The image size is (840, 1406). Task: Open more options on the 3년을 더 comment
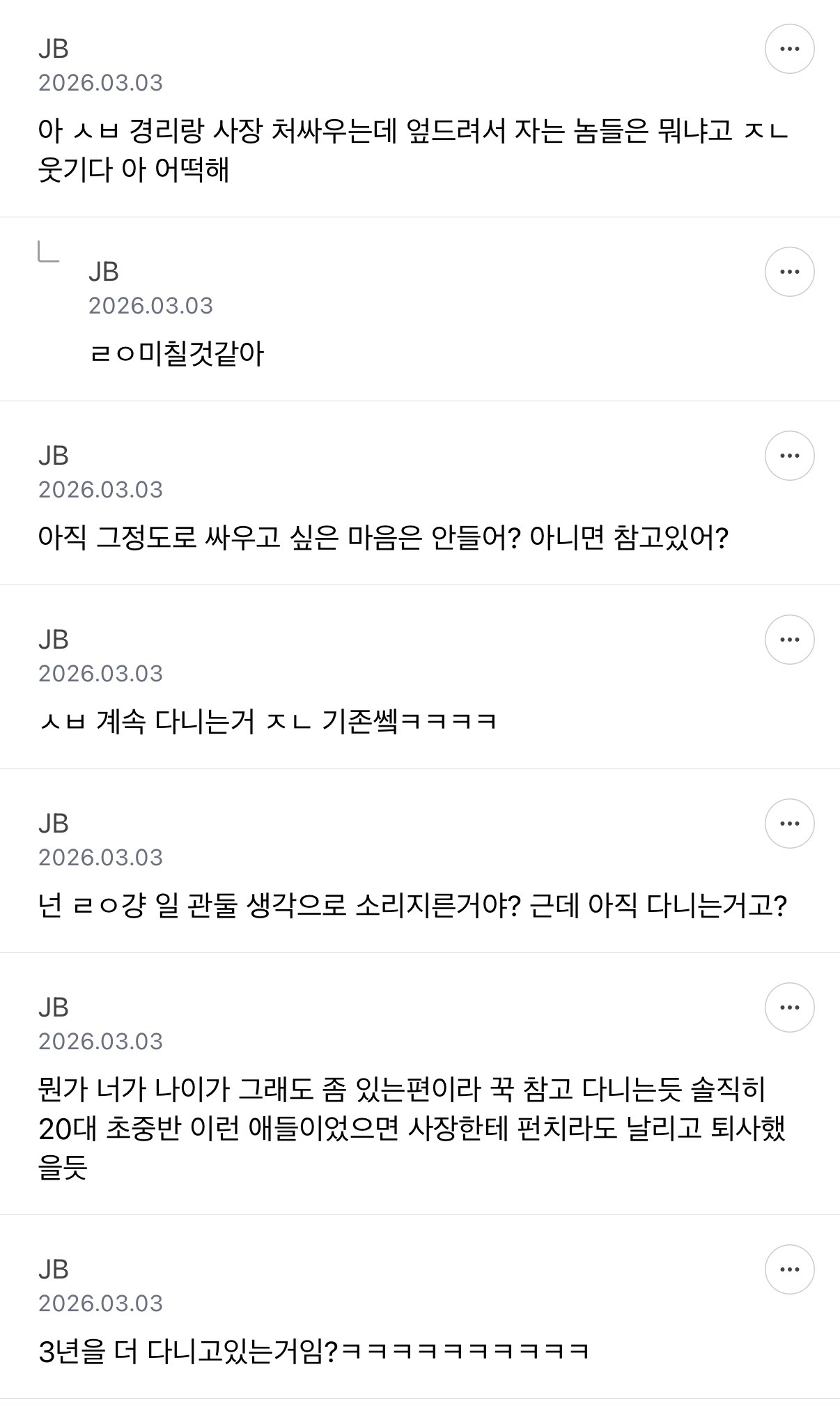(789, 1269)
